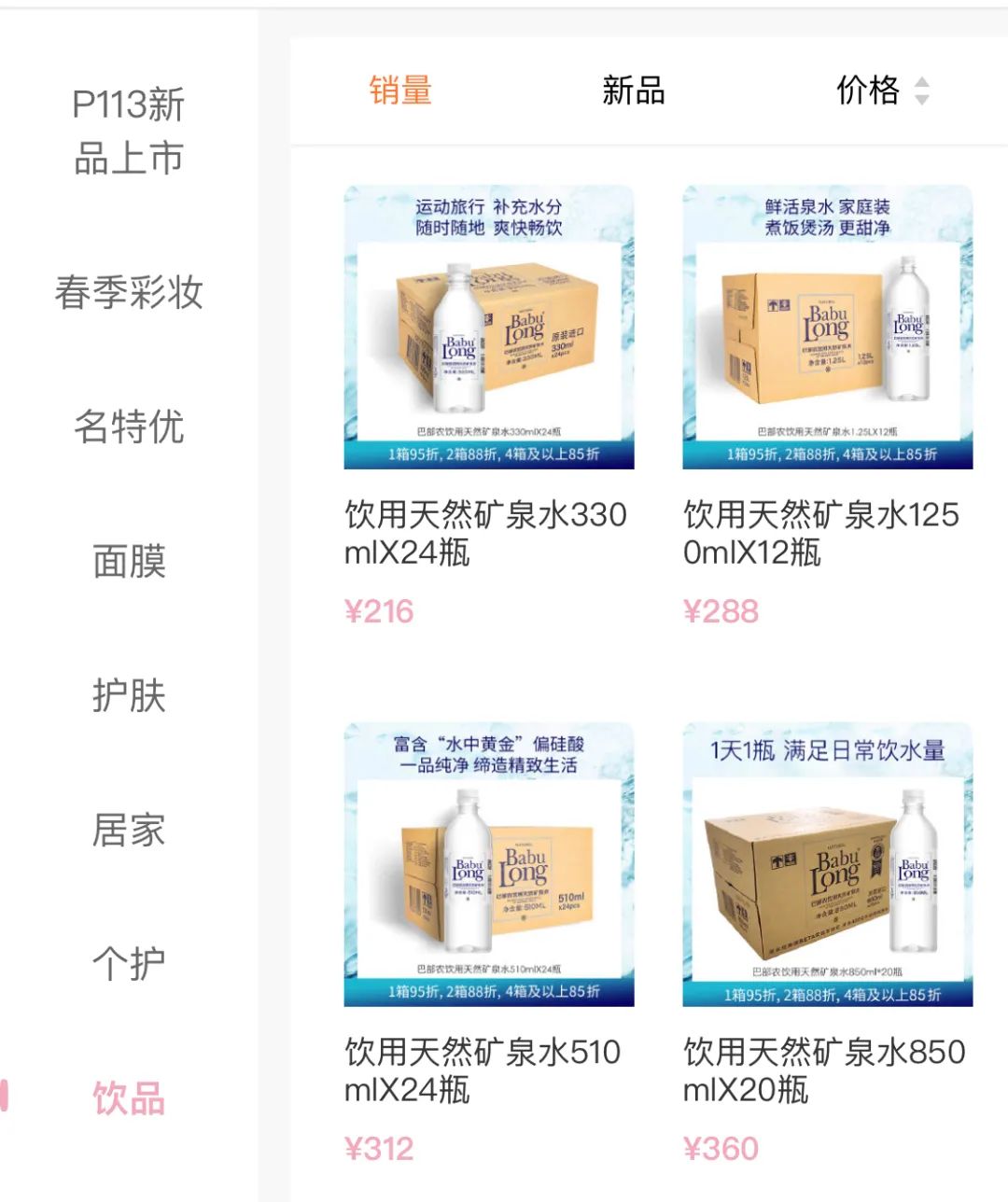
Task: Go to the 名特优 category
Action: pyautogui.click(x=129, y=426)
